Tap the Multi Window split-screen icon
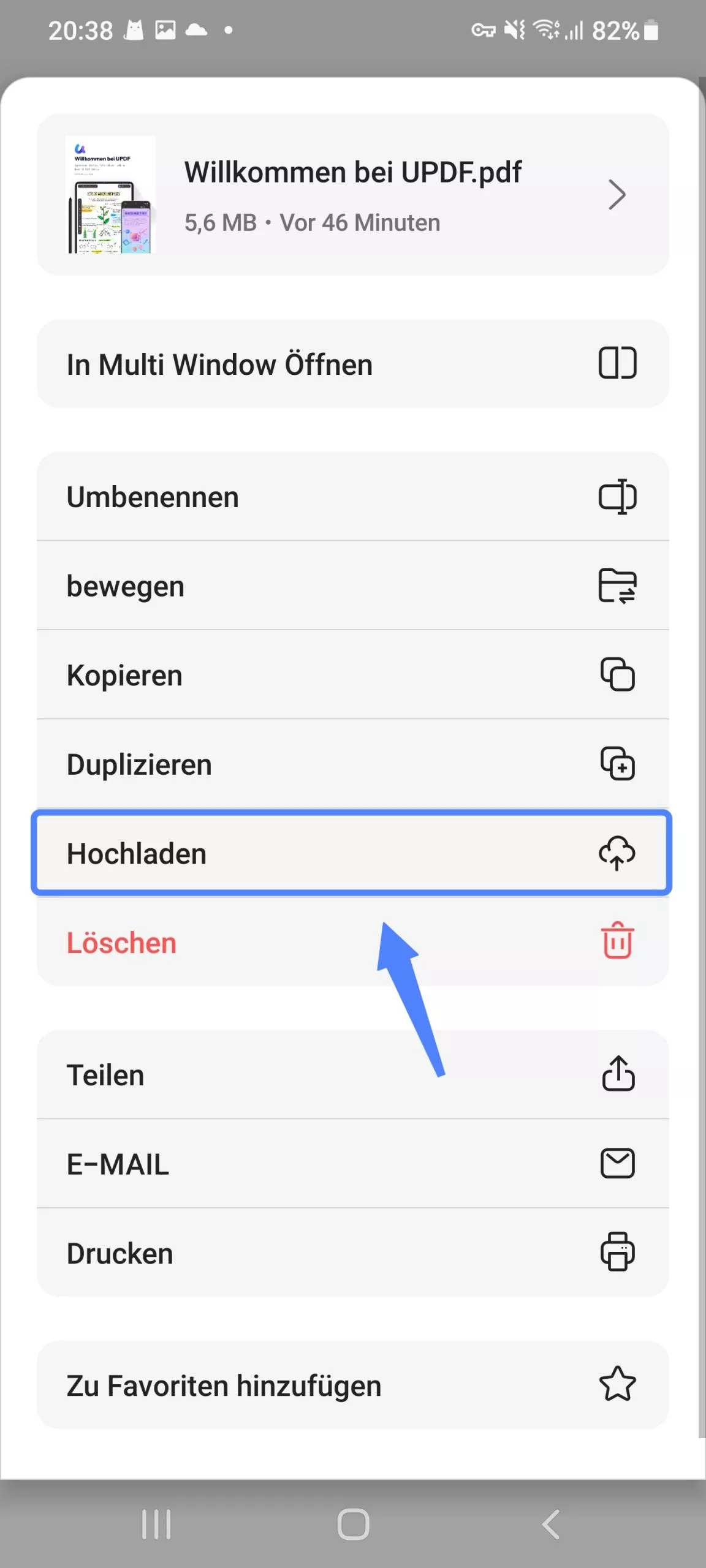This screenshot has width=706, height=1568. pyautogui.click(x=617, y=364)
